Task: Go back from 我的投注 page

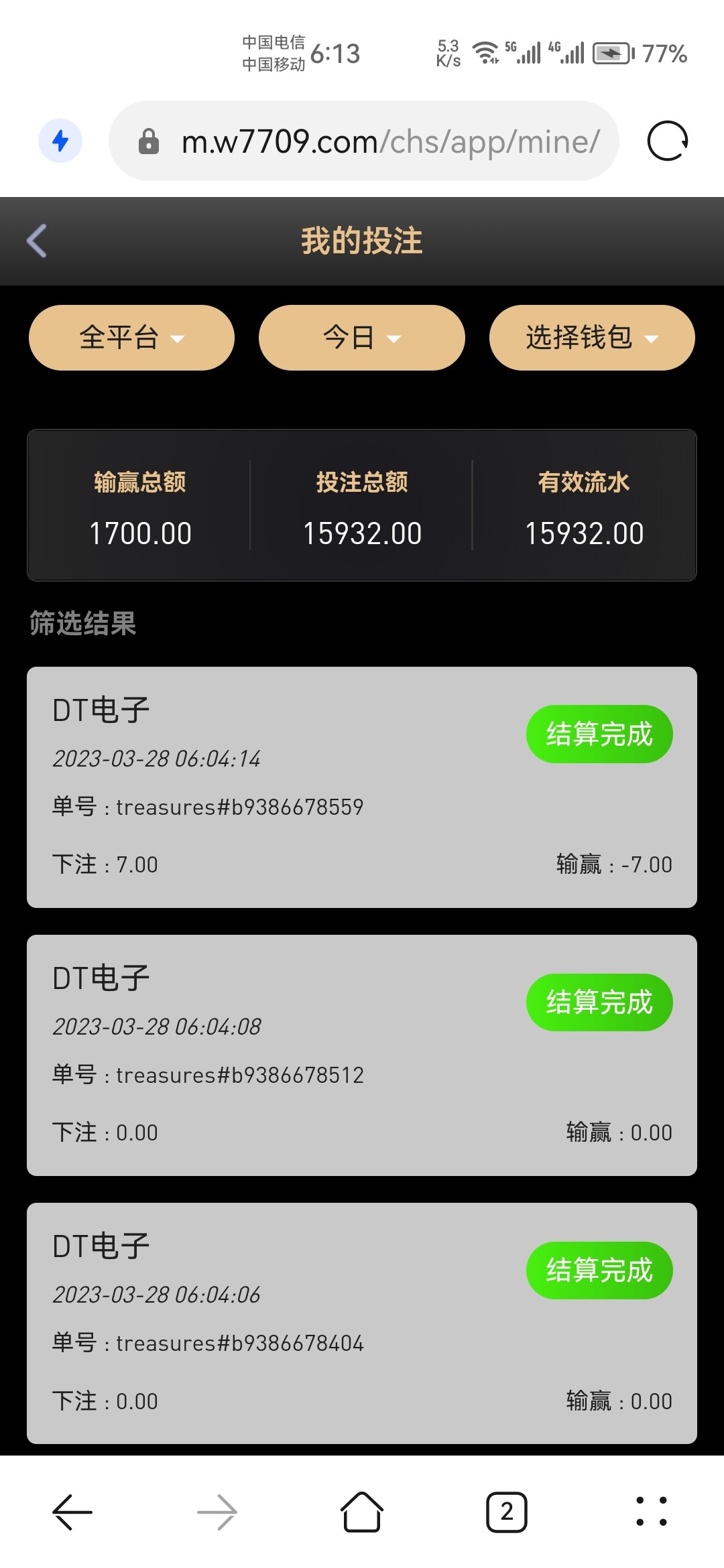Action: click(38, 241)
